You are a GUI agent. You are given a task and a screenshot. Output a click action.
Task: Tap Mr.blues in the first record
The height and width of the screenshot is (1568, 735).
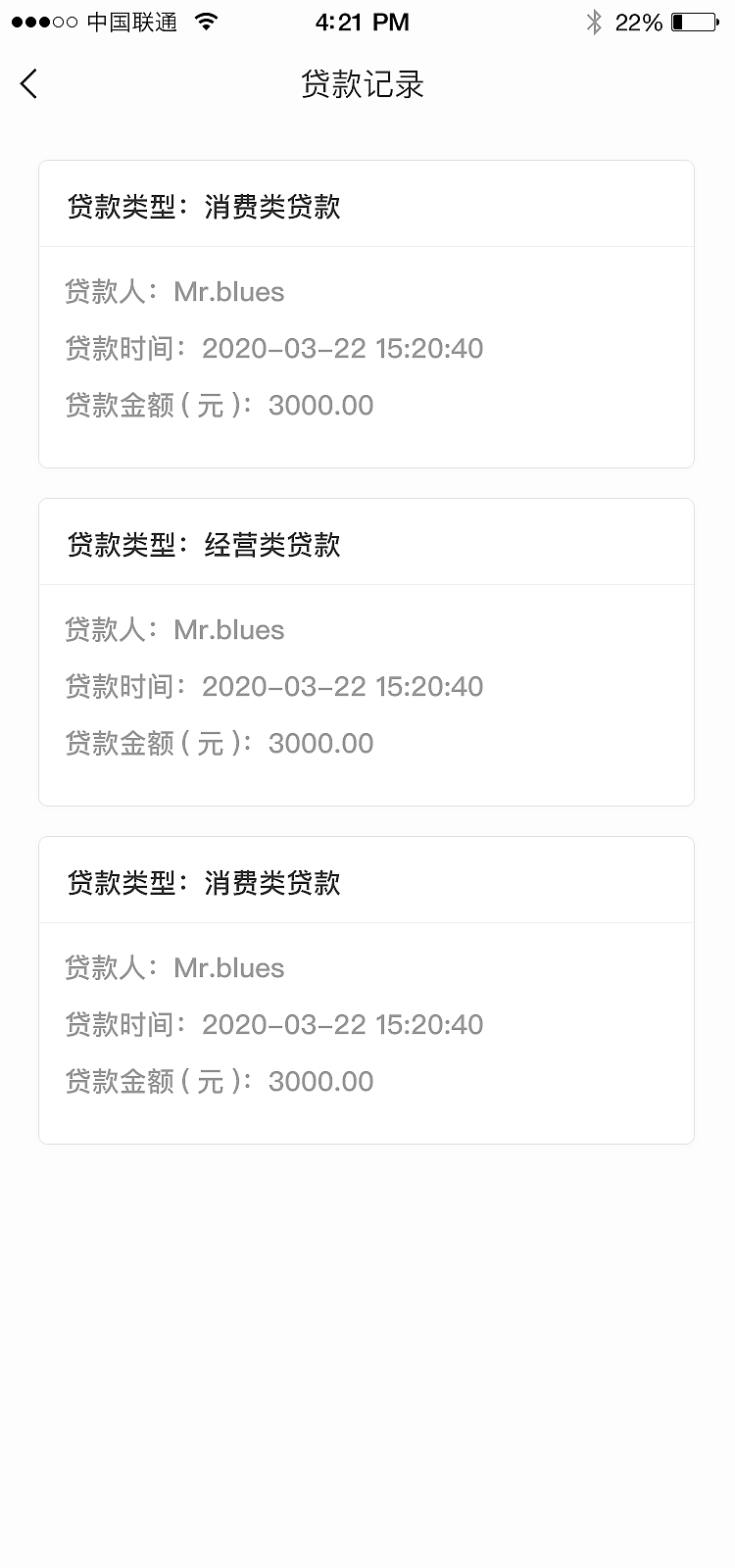click(227, 291)
